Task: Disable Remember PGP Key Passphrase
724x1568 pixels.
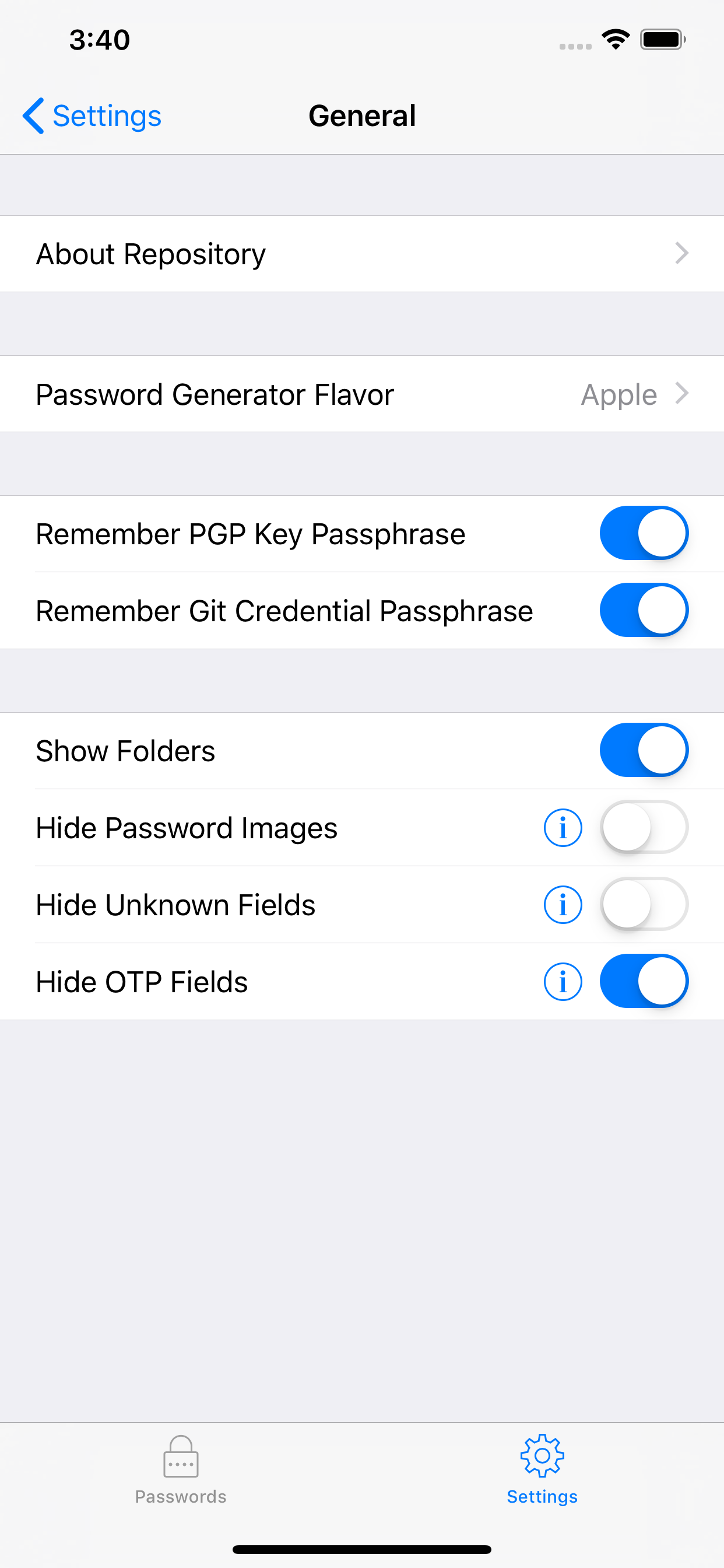Action: (644, 533)
